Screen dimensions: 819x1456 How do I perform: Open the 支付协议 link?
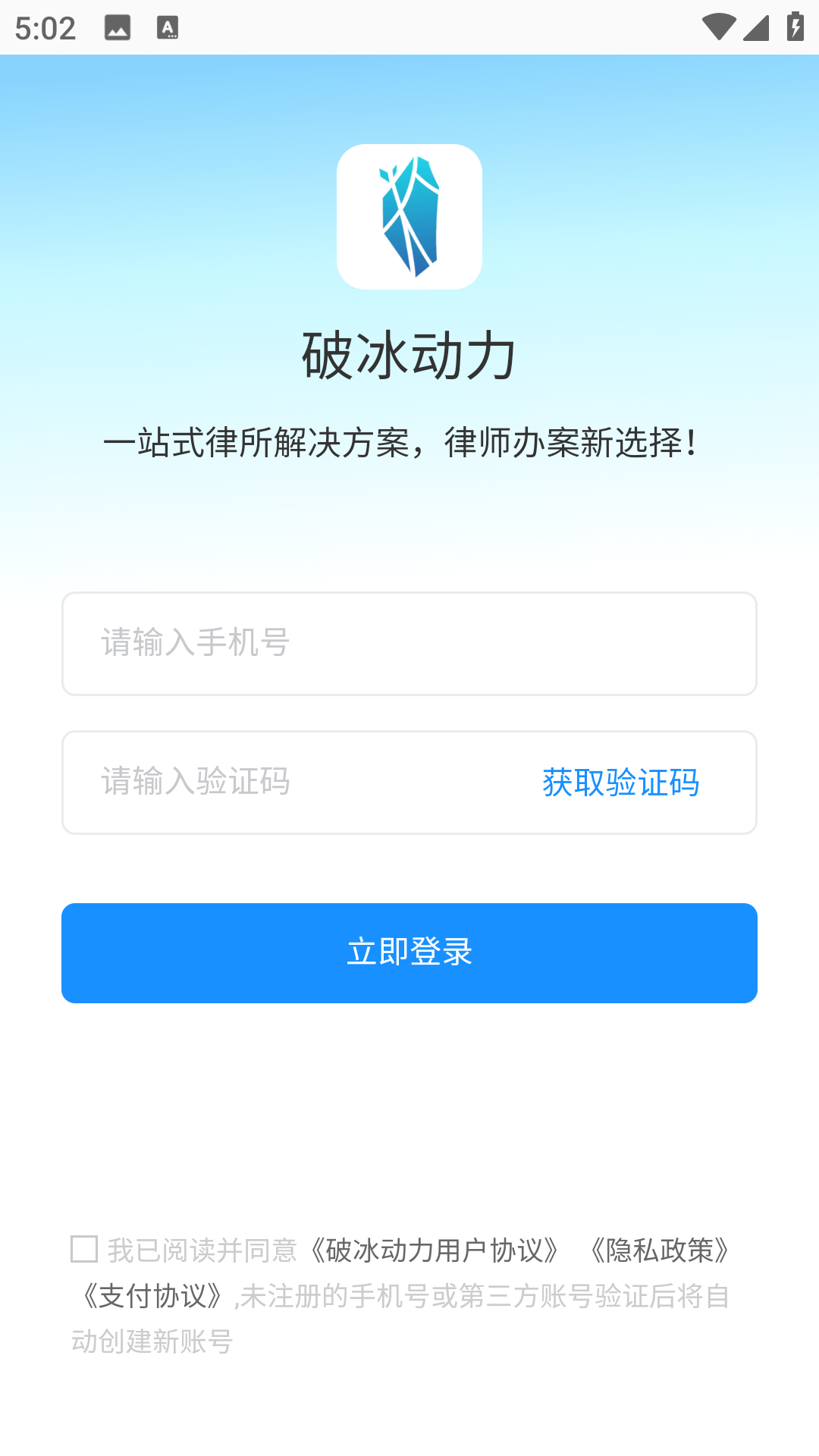153,1296
